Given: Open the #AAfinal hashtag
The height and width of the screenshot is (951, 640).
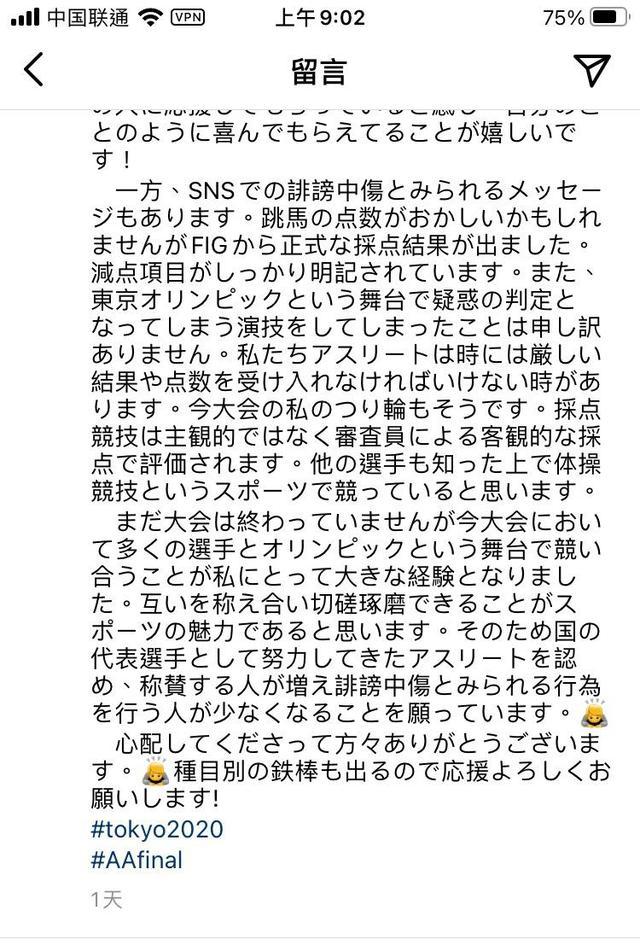Looking at the screenshot, I should coord(136,860).
